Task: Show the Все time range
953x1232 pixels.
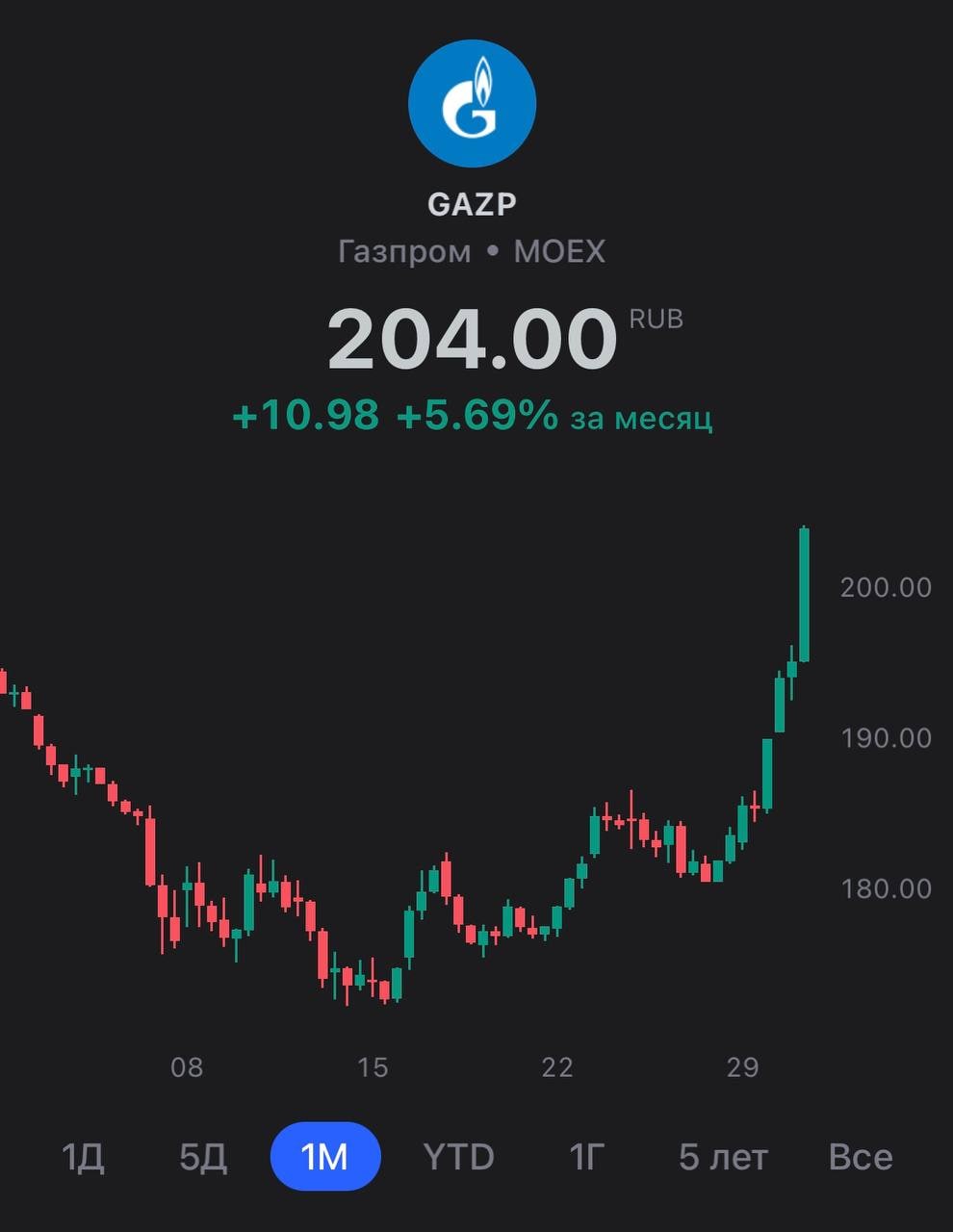Action: point(861,1156)
